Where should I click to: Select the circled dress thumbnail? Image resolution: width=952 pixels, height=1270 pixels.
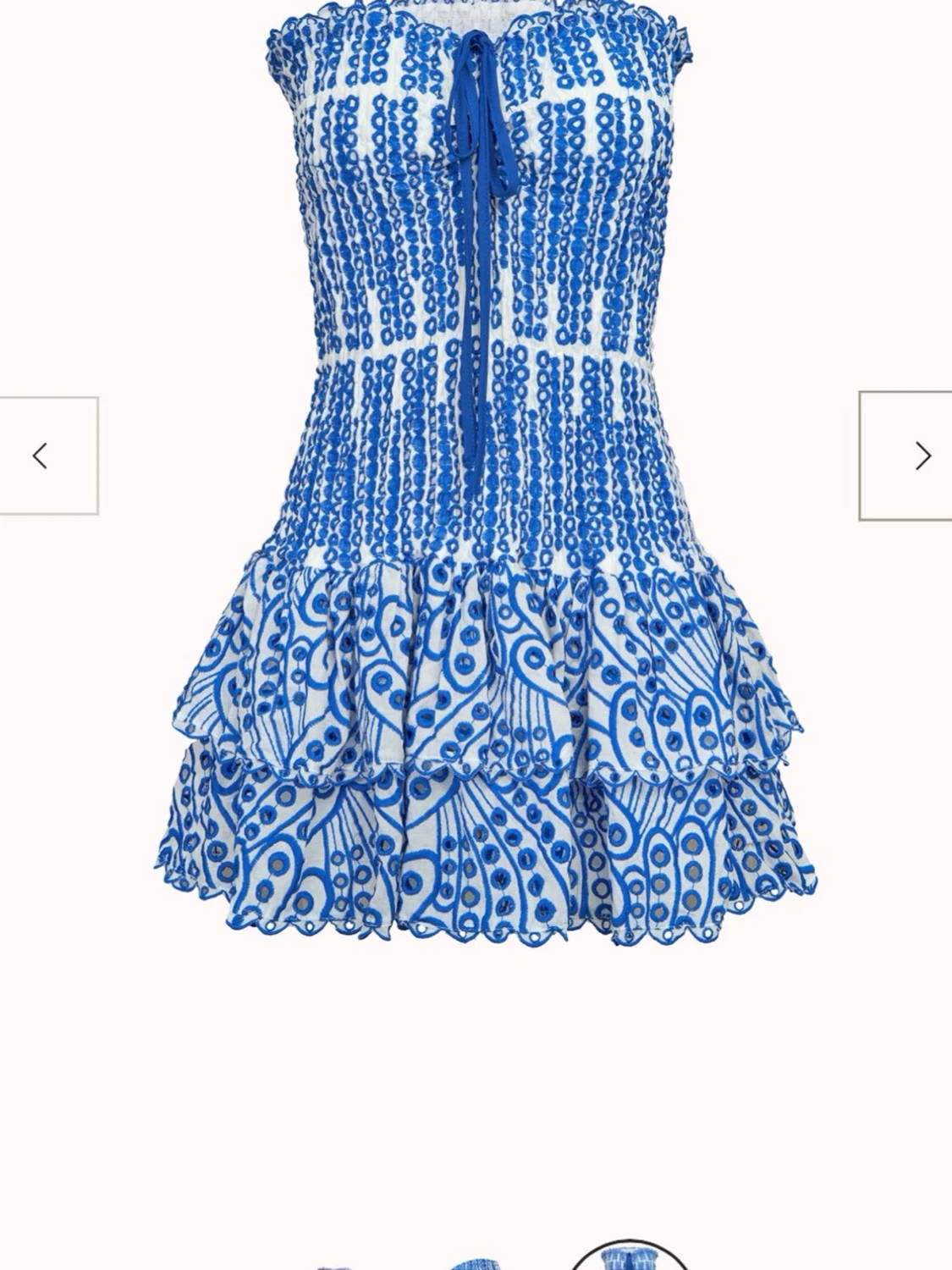629,1258
